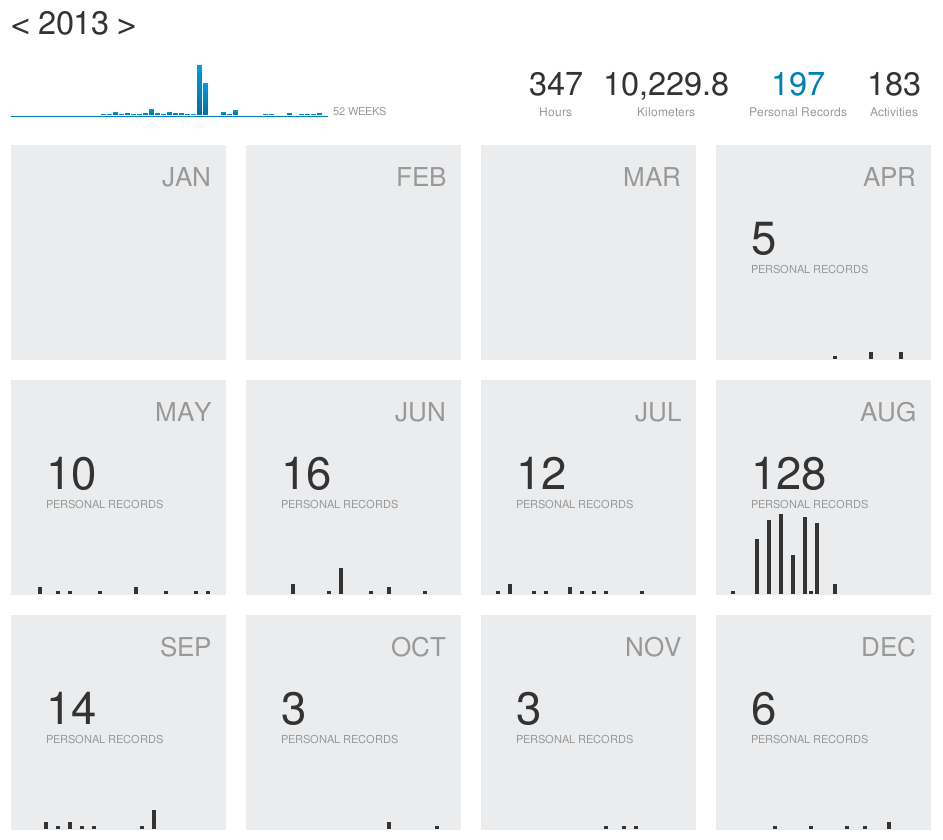Go to the previous year
The height and width of the screenshot is (840, 943).
[x=19, y=26]
